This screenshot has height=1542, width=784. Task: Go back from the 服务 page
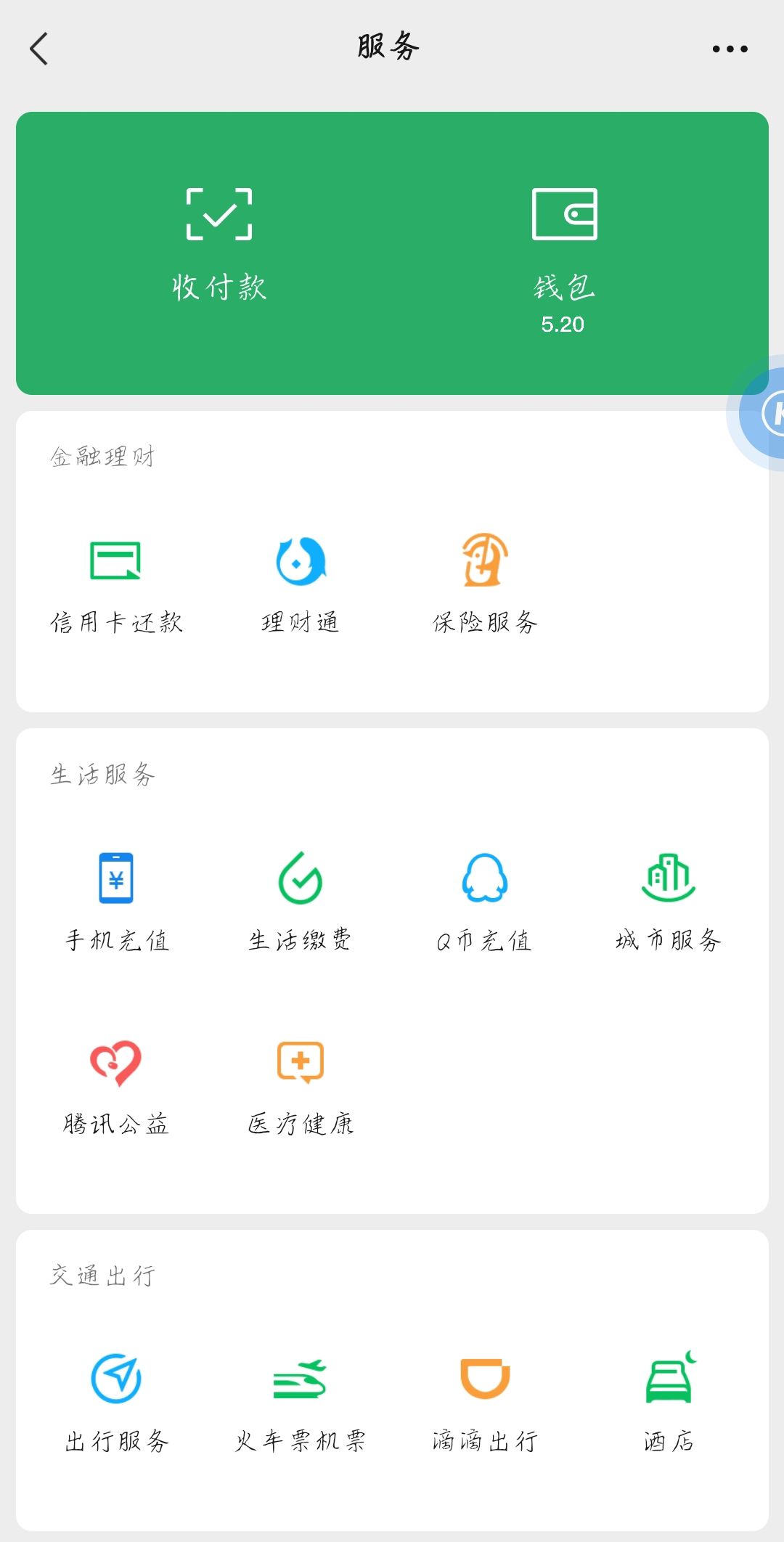click(39, 49)
